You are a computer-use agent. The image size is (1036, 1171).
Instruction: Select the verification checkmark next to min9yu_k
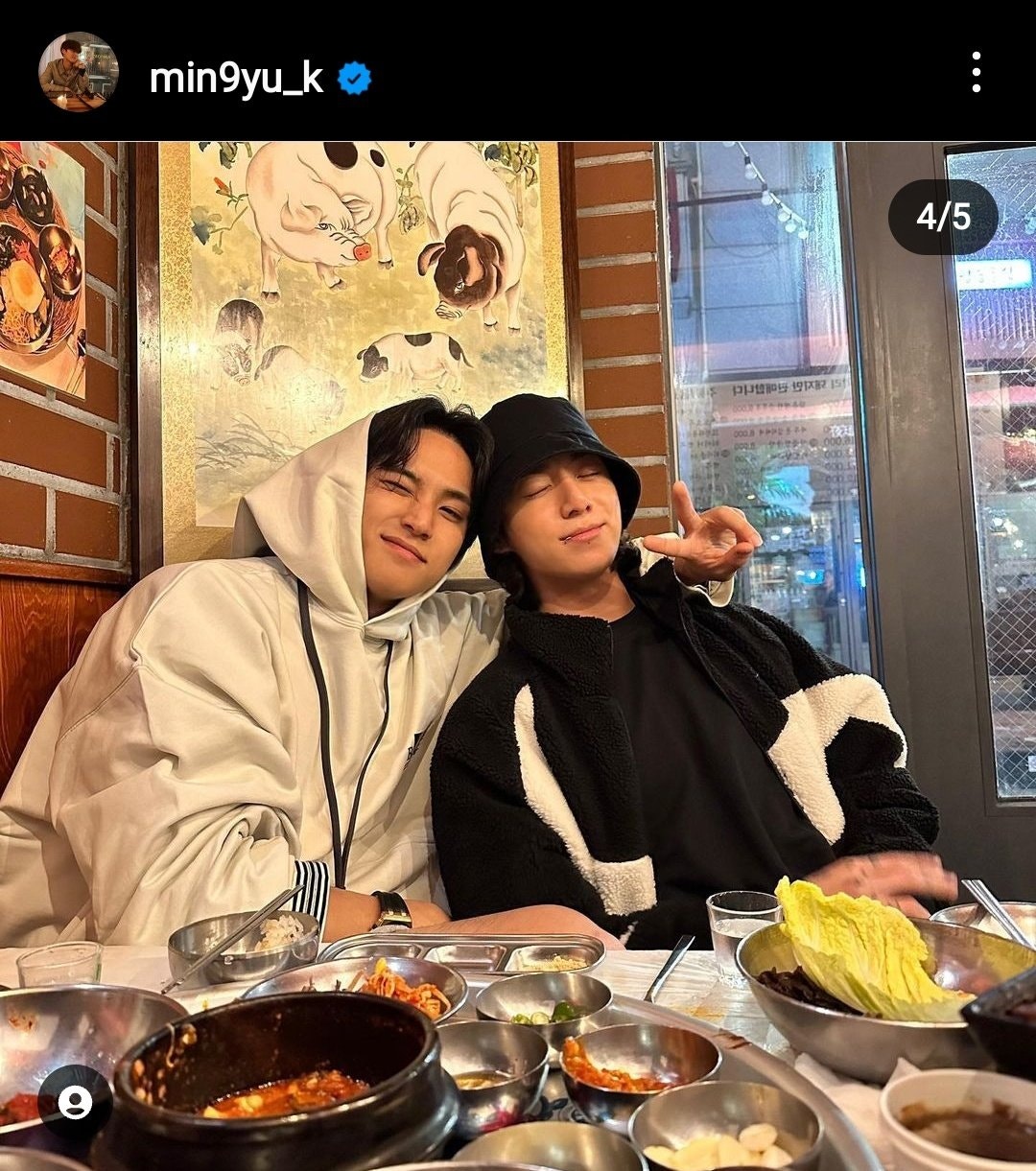pos(356,76)
